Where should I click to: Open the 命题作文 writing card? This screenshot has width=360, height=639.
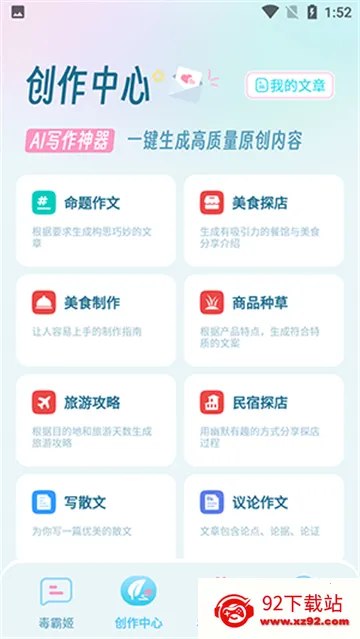tap(96, 220)
